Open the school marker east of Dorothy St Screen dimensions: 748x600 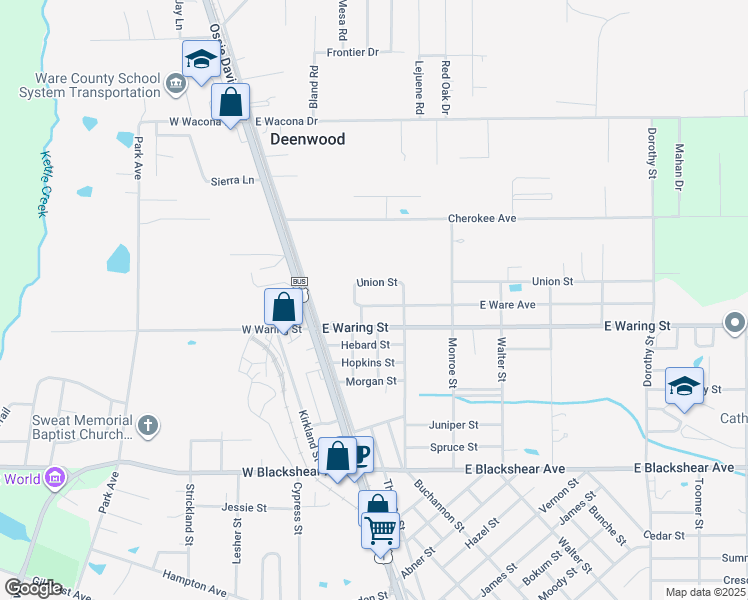(684, 387)
